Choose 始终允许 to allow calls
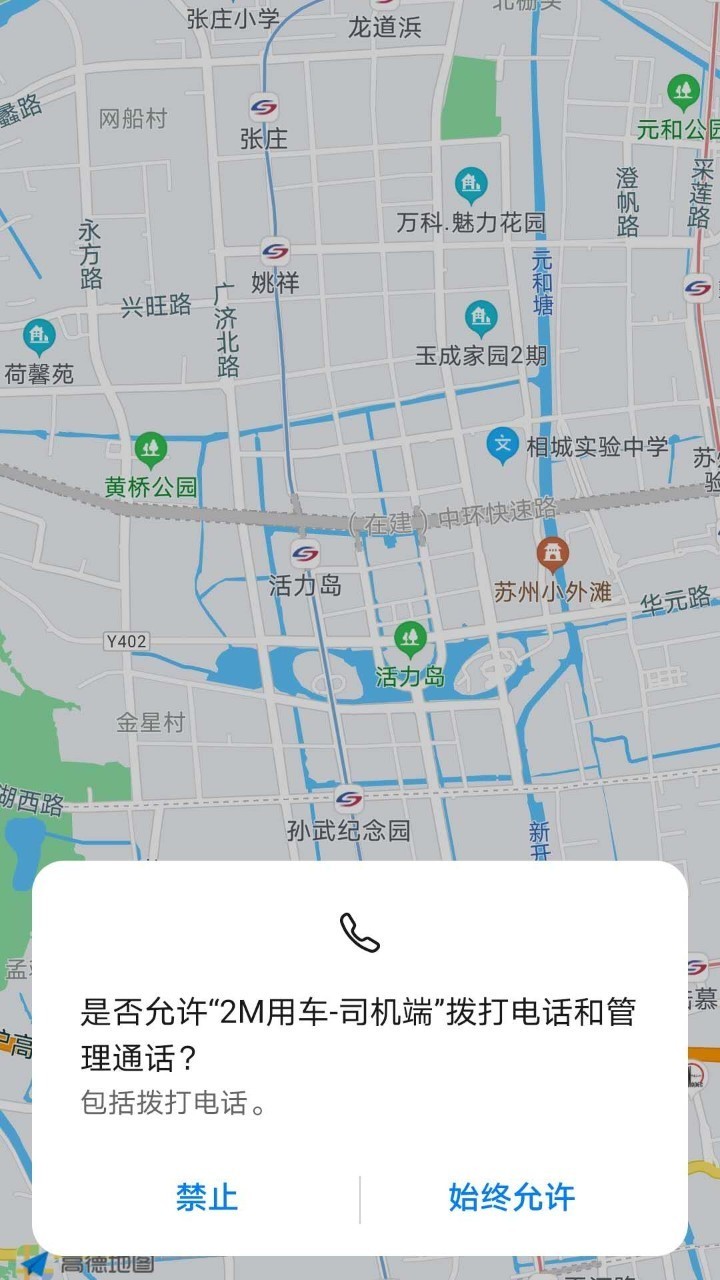 pos(513,1198)
